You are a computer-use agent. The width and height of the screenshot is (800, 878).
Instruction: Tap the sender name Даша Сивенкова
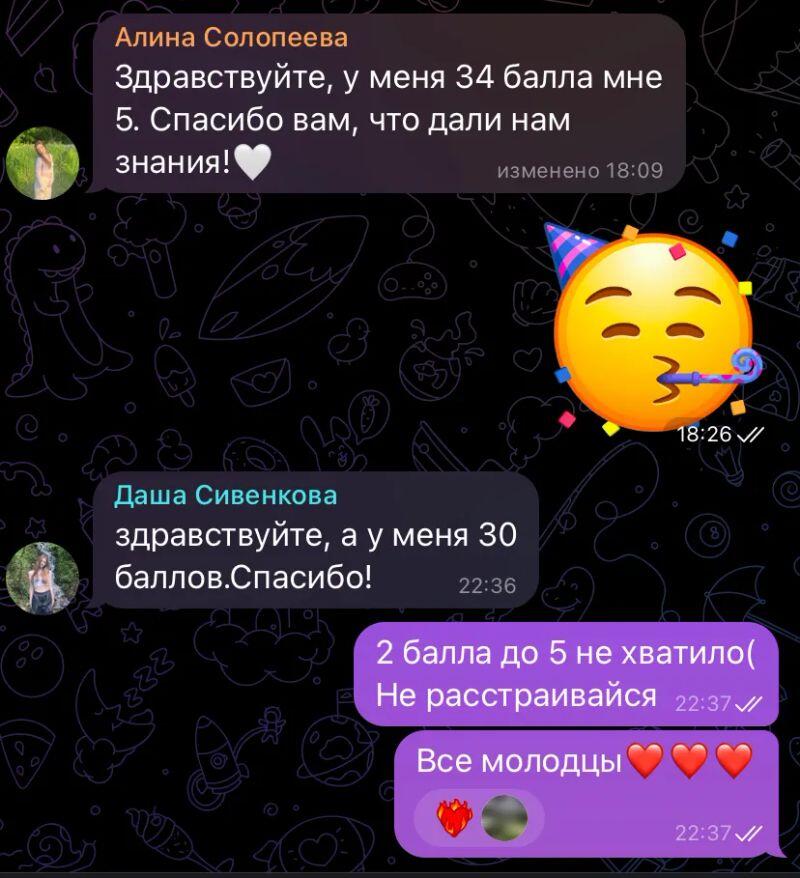click(226, 495)
